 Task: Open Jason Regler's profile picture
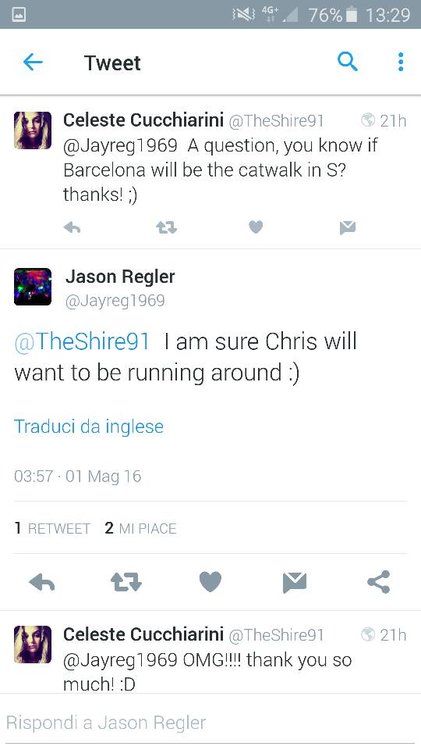(33, 287)
